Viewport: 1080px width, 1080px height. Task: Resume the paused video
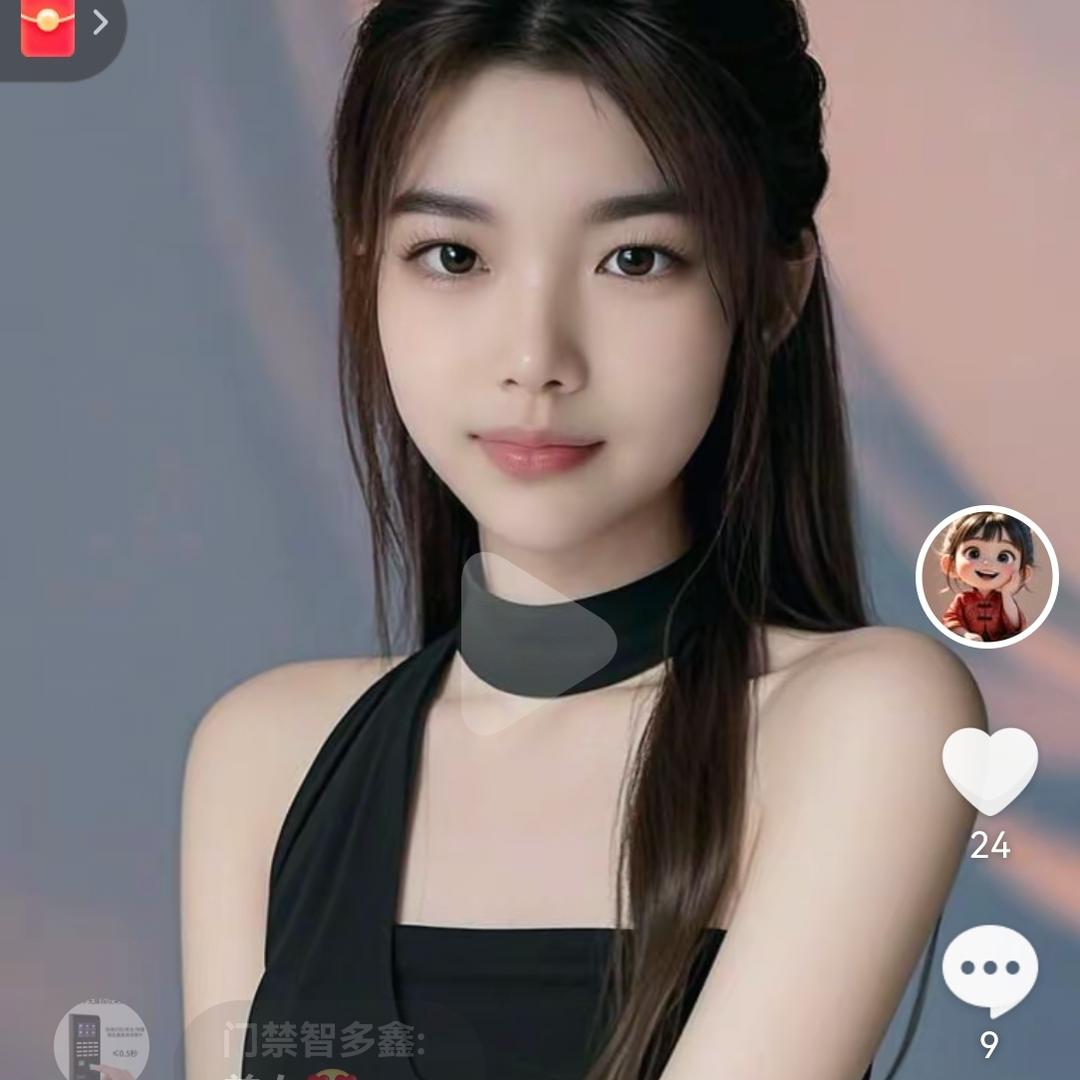pyautogui.click(x=538, y=643)
